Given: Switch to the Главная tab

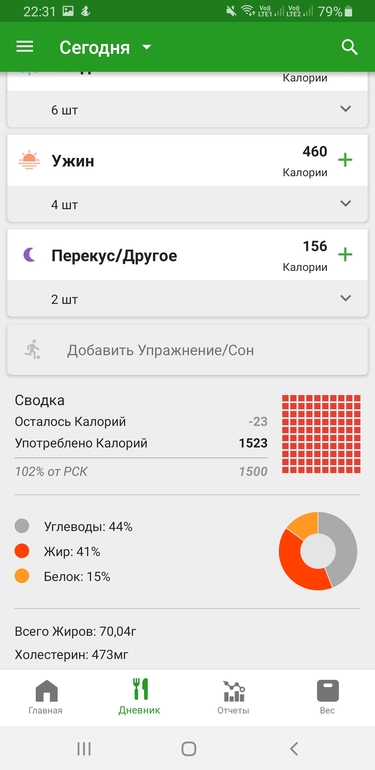Looking at the screenshot, I should 46,697.
